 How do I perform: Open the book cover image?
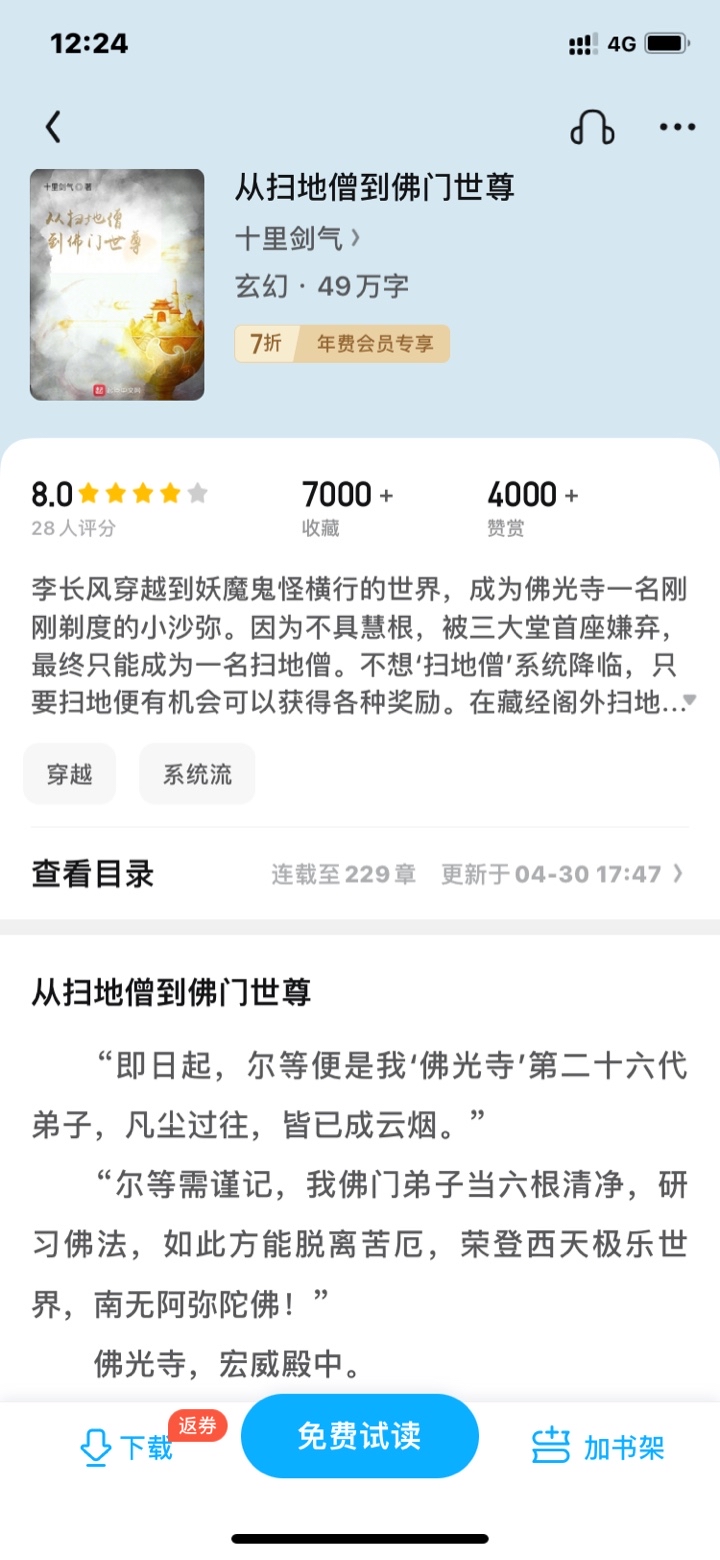[x=117, y=285]
